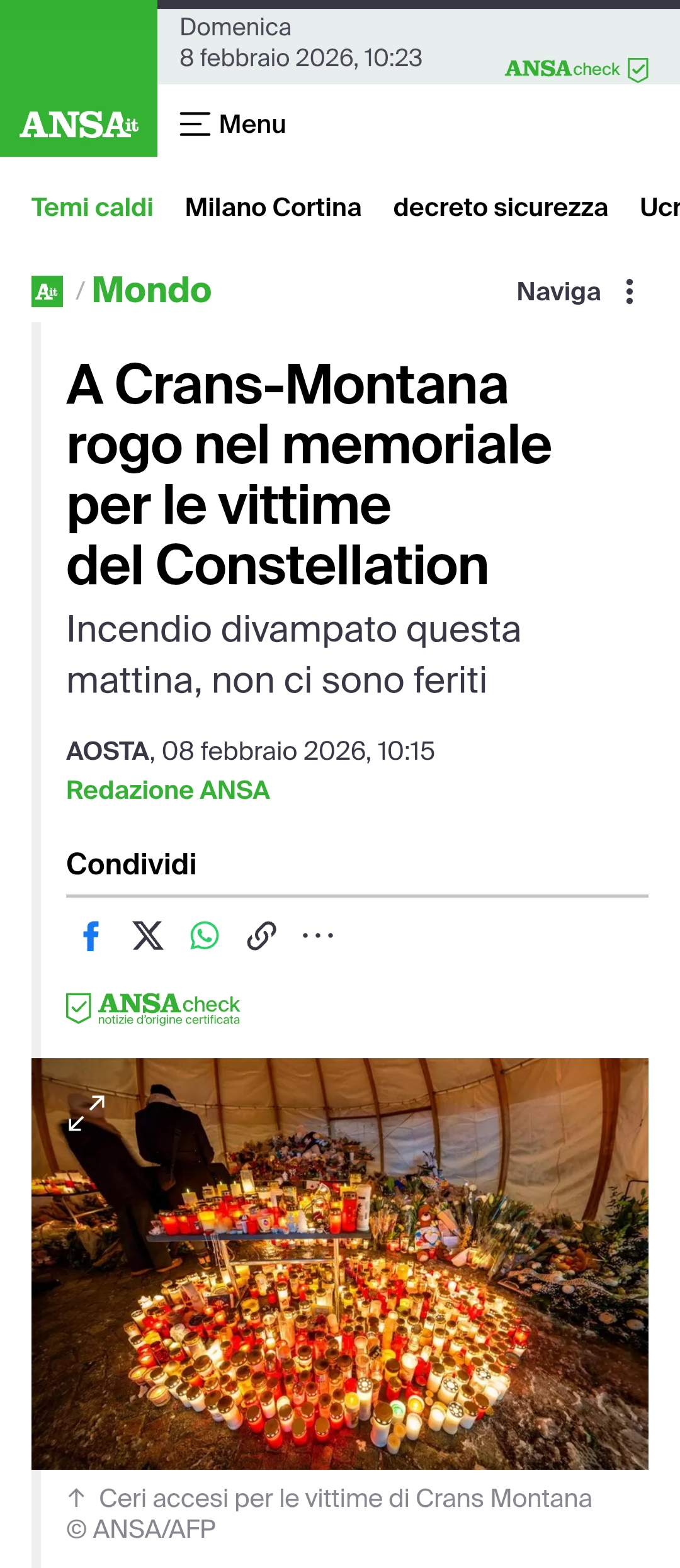Open the Milano Cortina hot topic
The width and height of the screenshot is (680, 1568).
point(273,207)
